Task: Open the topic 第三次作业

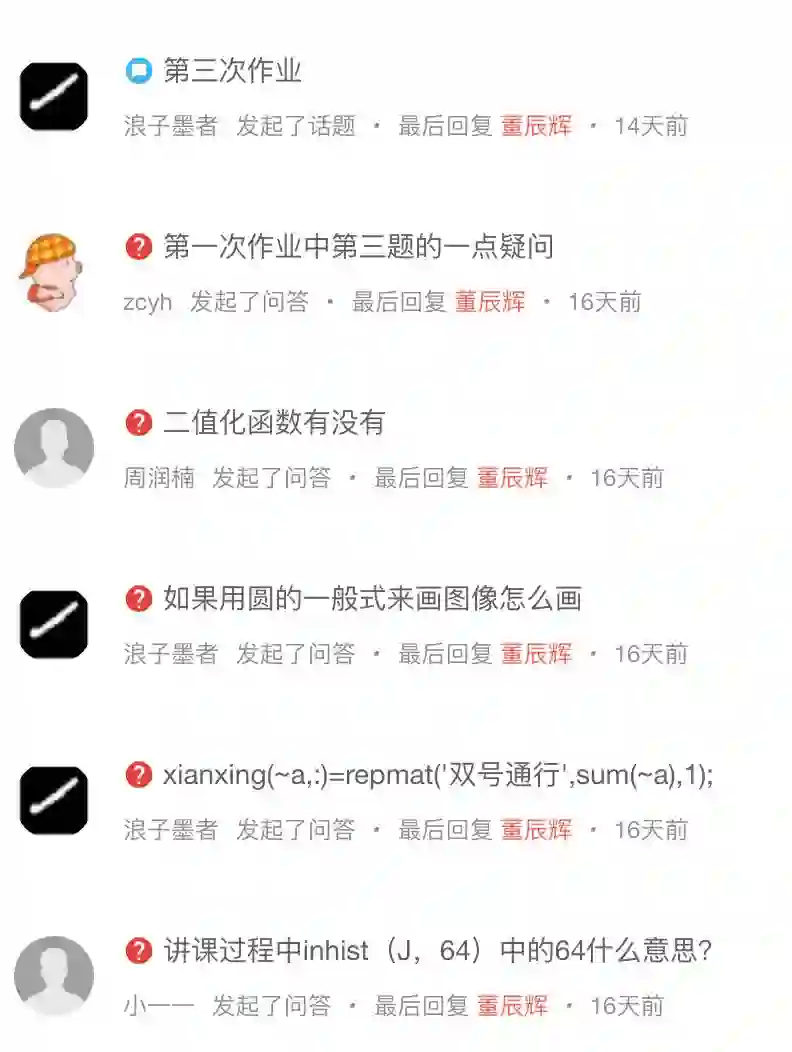Action: (x=232, y=71)
